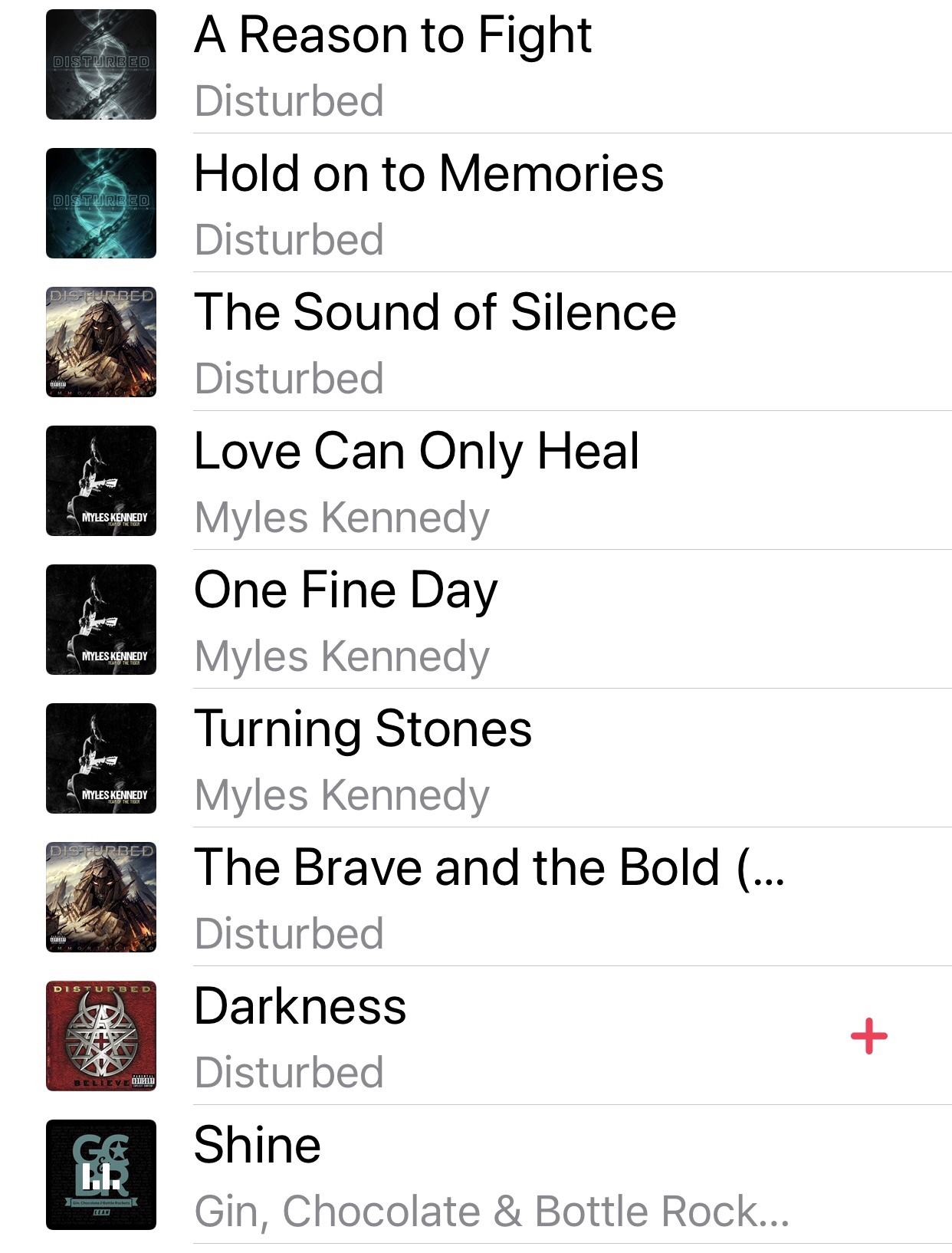The width and height of the screenshot is (952, 1253).
Task: Add Darkness to library with plus icon
Action: [x=868, y=1037]
